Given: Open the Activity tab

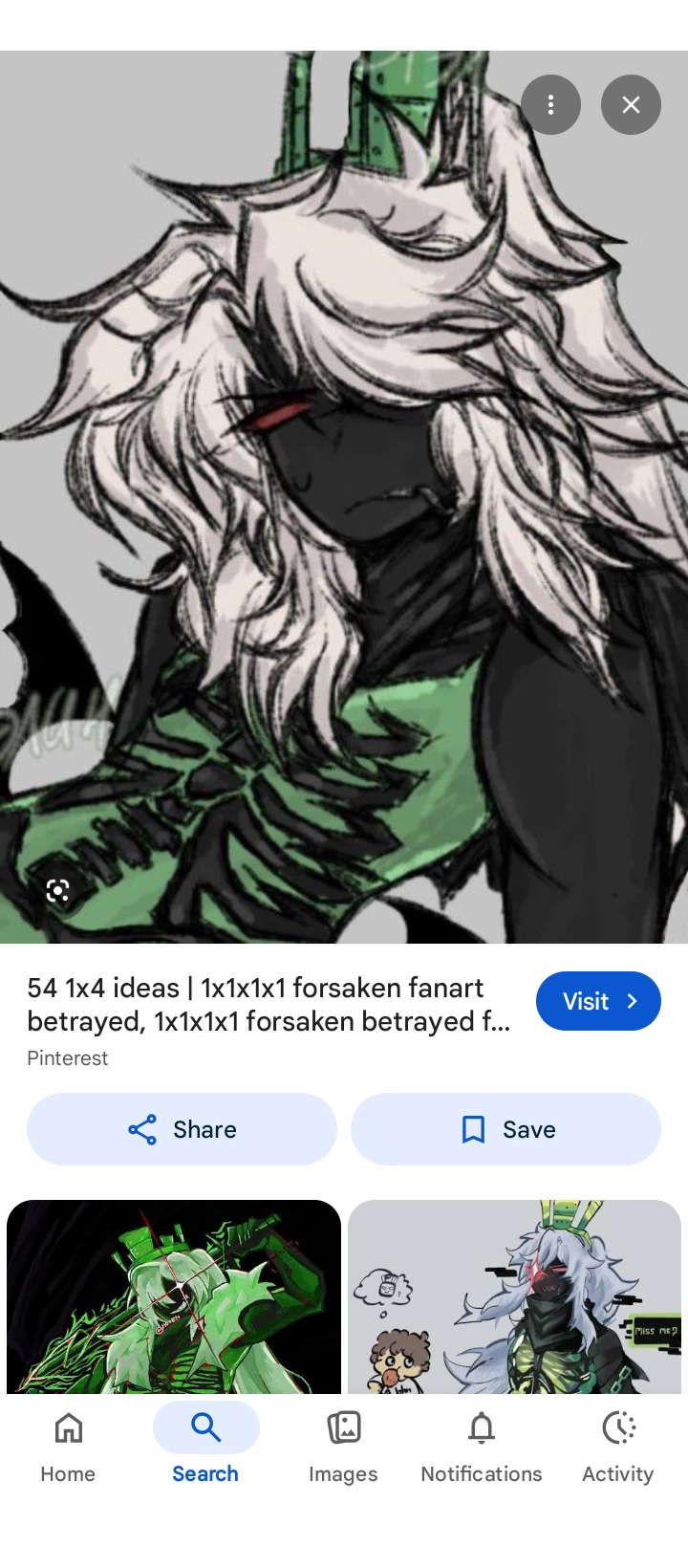Looking at the screenshot, I should (x=618, y=1446).
